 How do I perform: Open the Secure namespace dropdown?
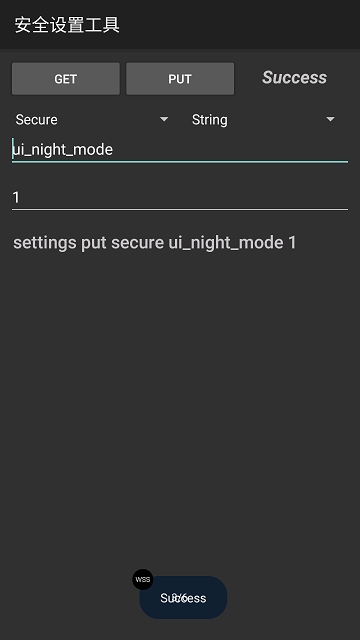pos(92,120)
